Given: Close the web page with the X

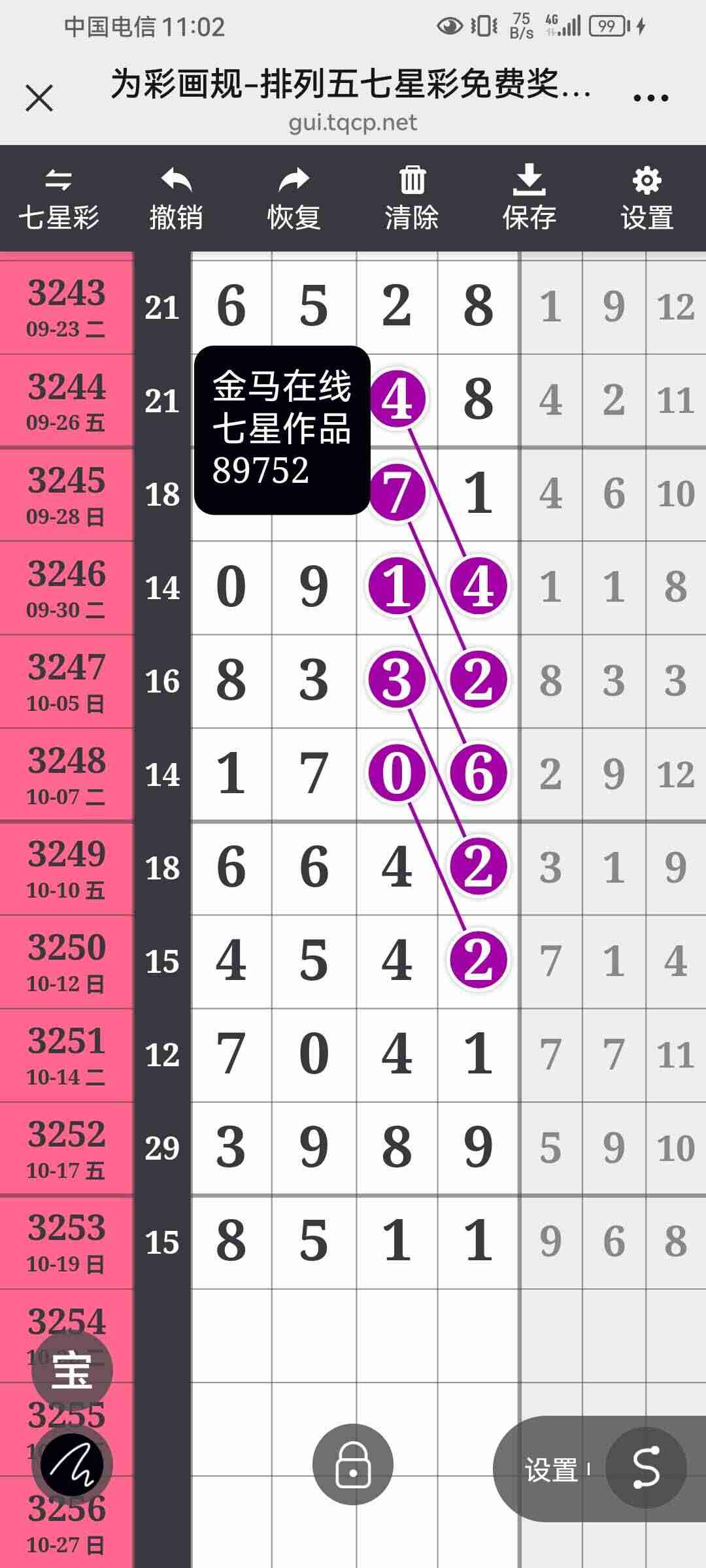Looking at the screenshot, I should 39,99.
